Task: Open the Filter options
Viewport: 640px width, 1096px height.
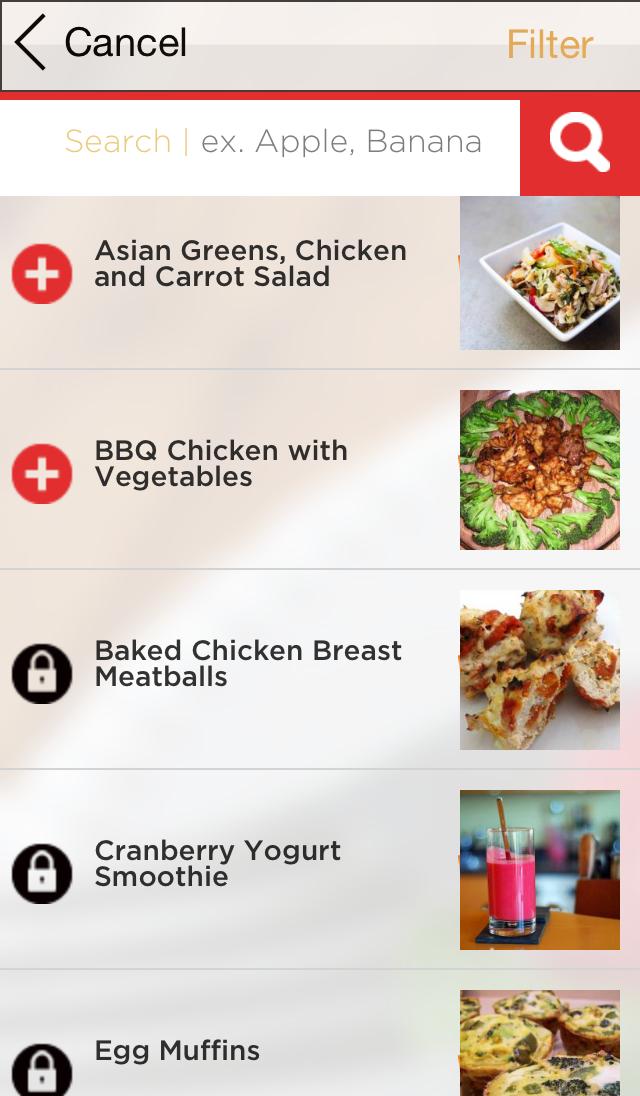Action: (549, 44)
